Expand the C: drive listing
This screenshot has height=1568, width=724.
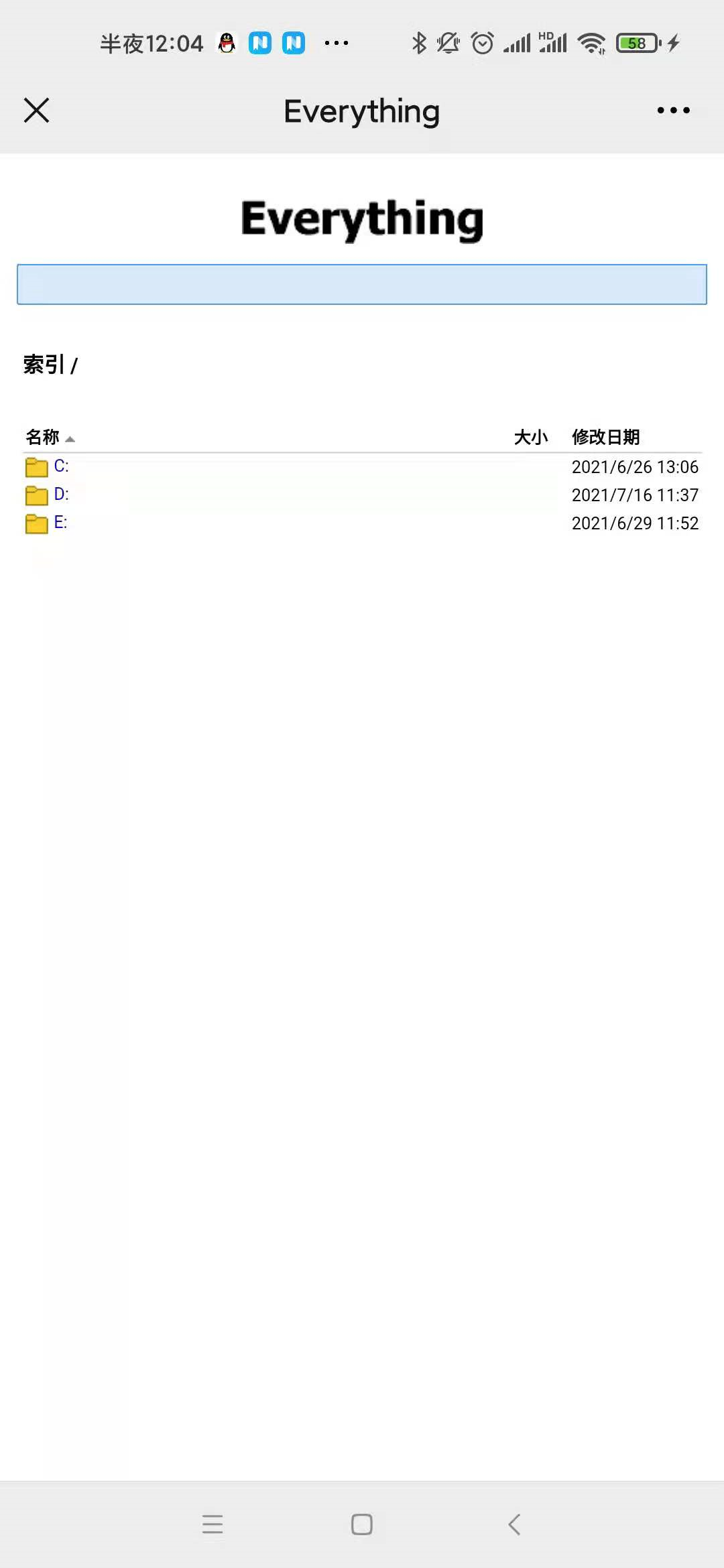[62, 466]
